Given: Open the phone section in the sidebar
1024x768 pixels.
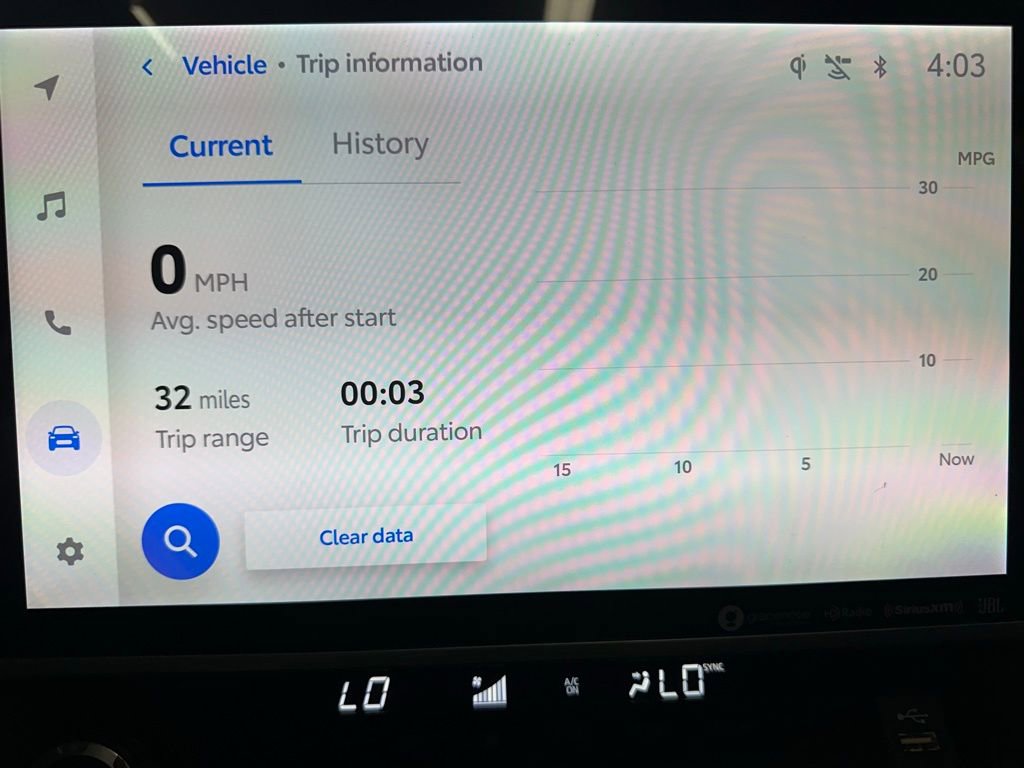Looking at the screenshot, I should (x=57, y=322).
